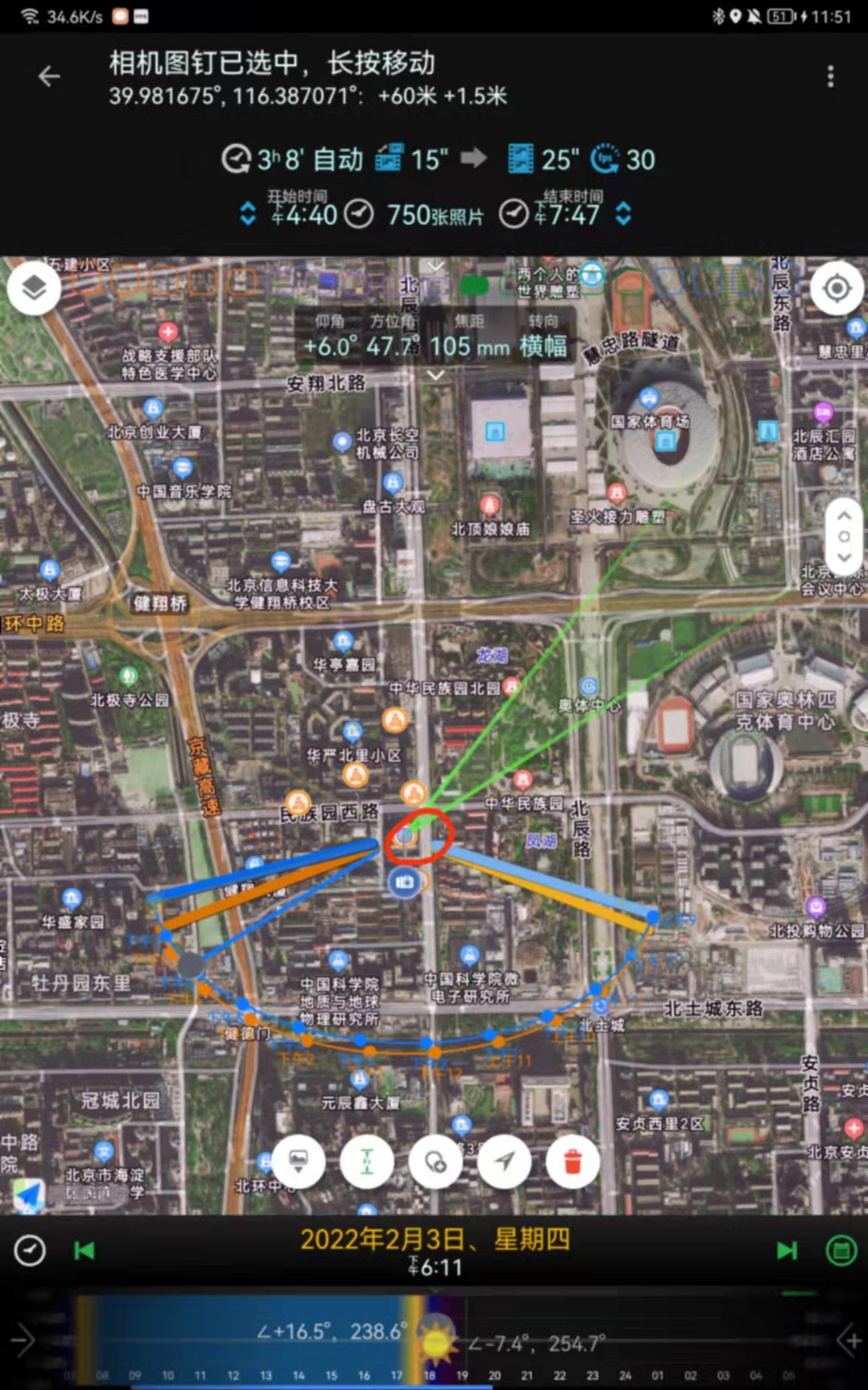Screen dimensions: 868x1390
Task: Tap the red delete pin button
Action: point(573,1162)
